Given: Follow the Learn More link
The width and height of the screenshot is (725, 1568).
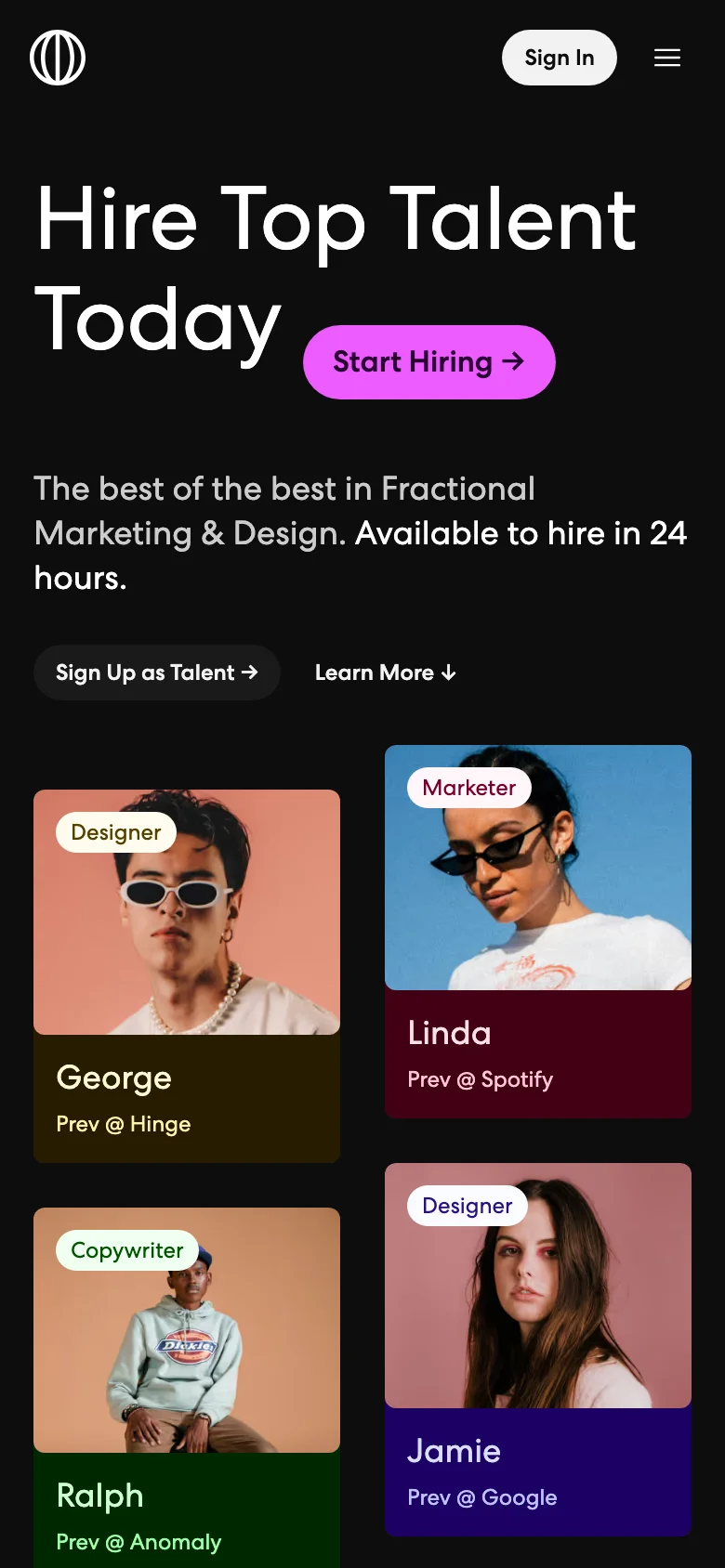Looking at the screenshot, I should click(385, 673).
